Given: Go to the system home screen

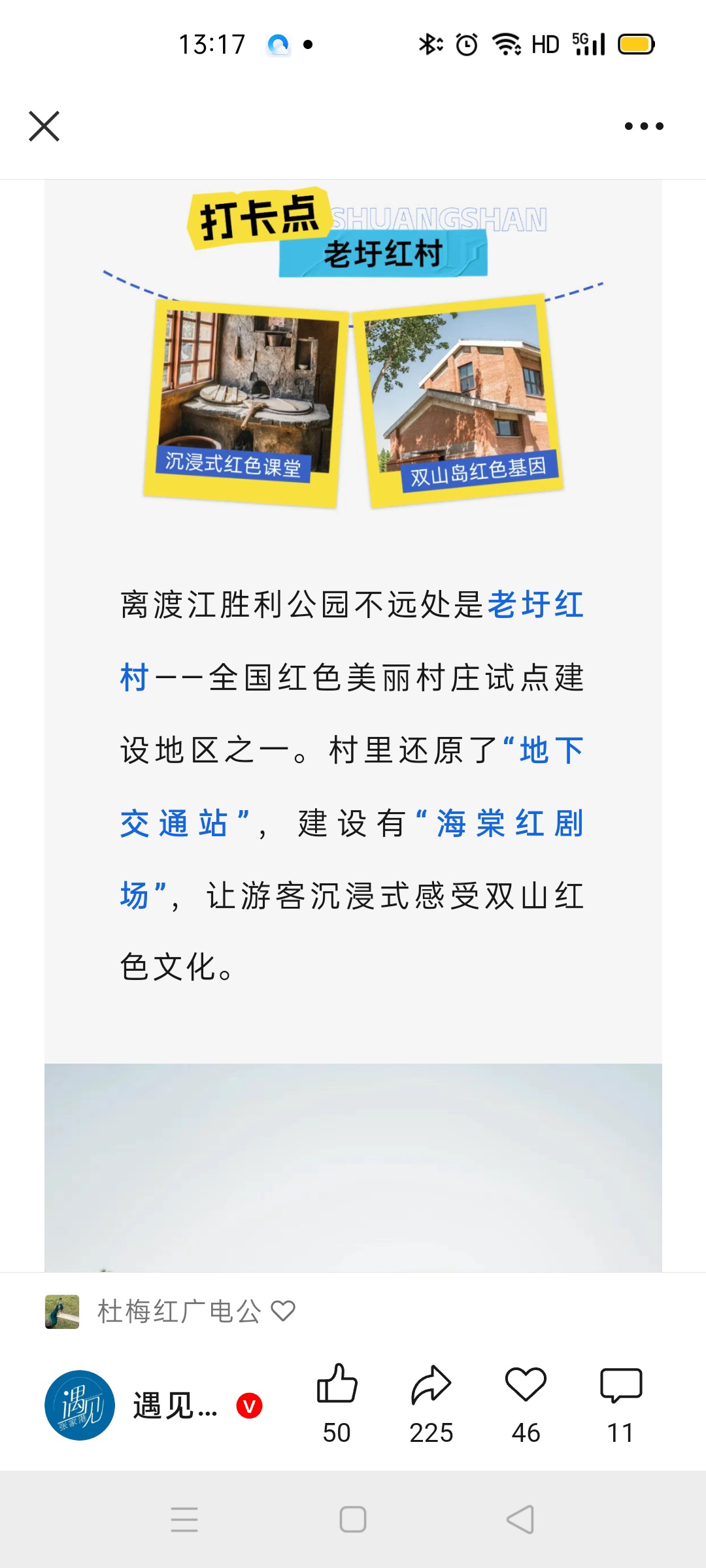Looking at the screenshot, I should [x=353, y=1520].
